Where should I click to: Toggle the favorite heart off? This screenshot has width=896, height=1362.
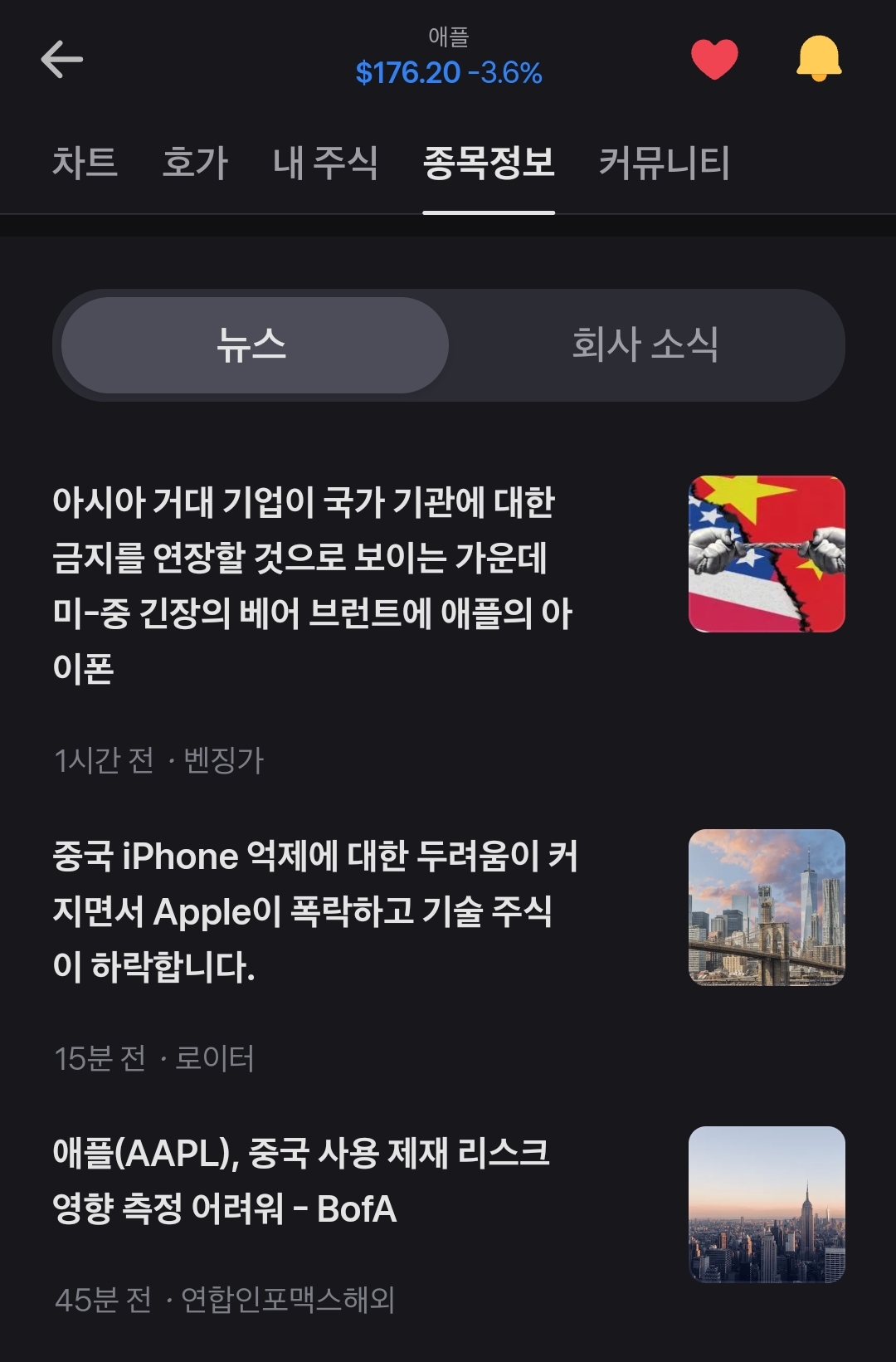tap(713, 59)
